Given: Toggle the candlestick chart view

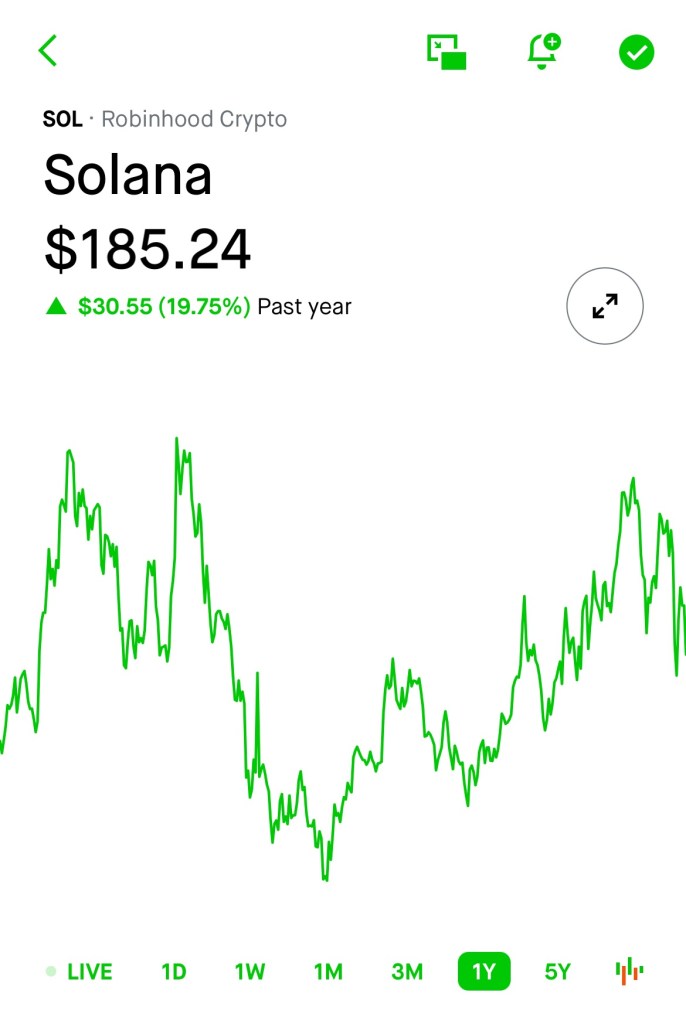Looking at the screenshot, I should pyautogui.click(x=630, y=971).
